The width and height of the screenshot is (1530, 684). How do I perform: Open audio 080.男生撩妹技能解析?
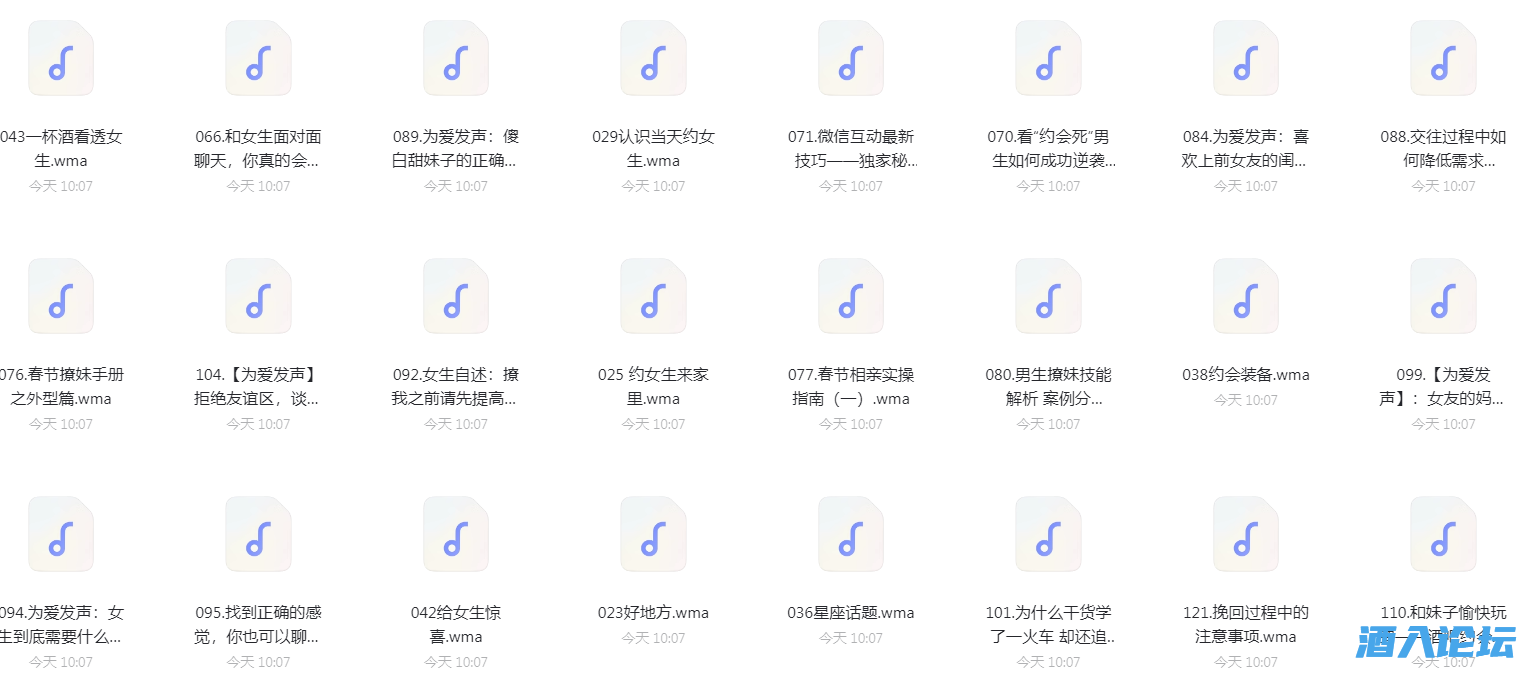pyautogui.click(x=1048, y=296)
